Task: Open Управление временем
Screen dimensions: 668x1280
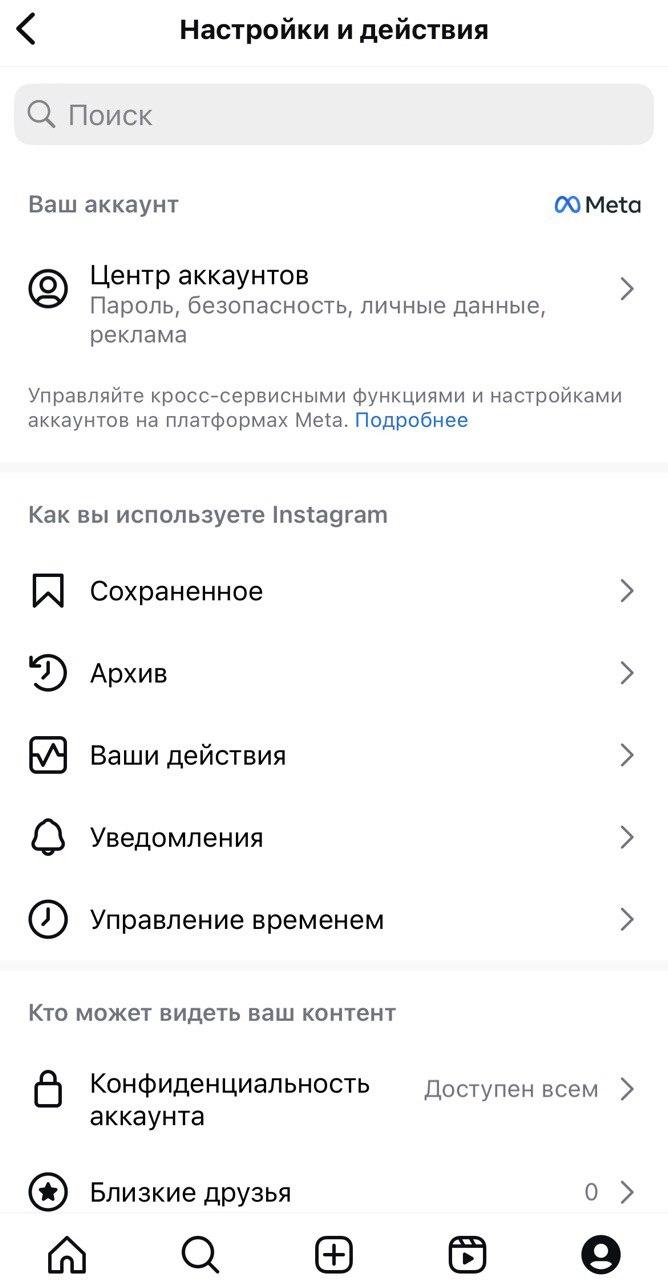Action: (334, 919)
